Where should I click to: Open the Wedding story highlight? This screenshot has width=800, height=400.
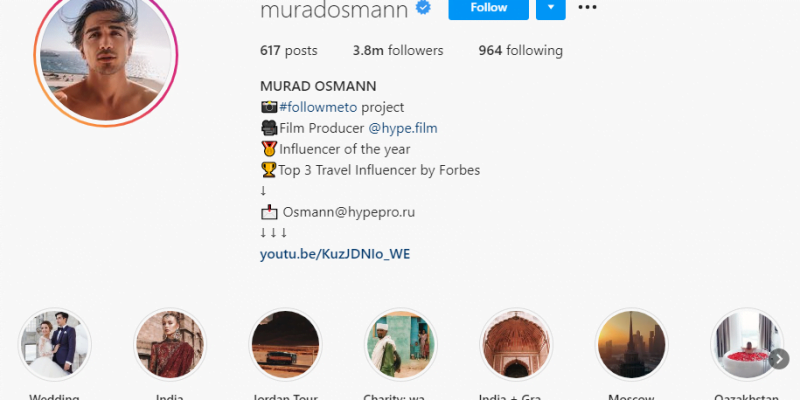pos(55,345)
